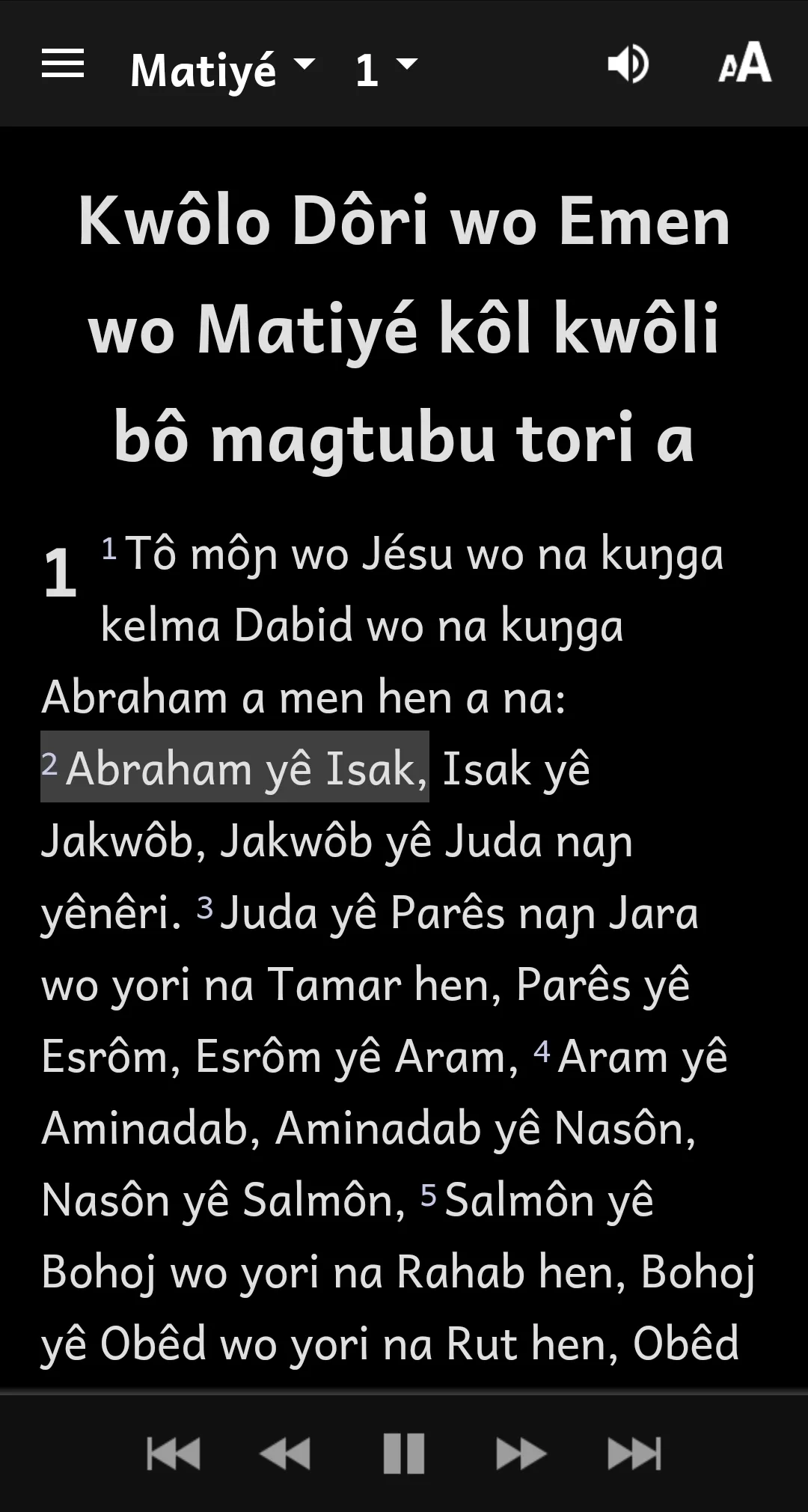Toggle the audio speaker icon
Viewport: 808px width, 1512px height.
tap(628, 64)
